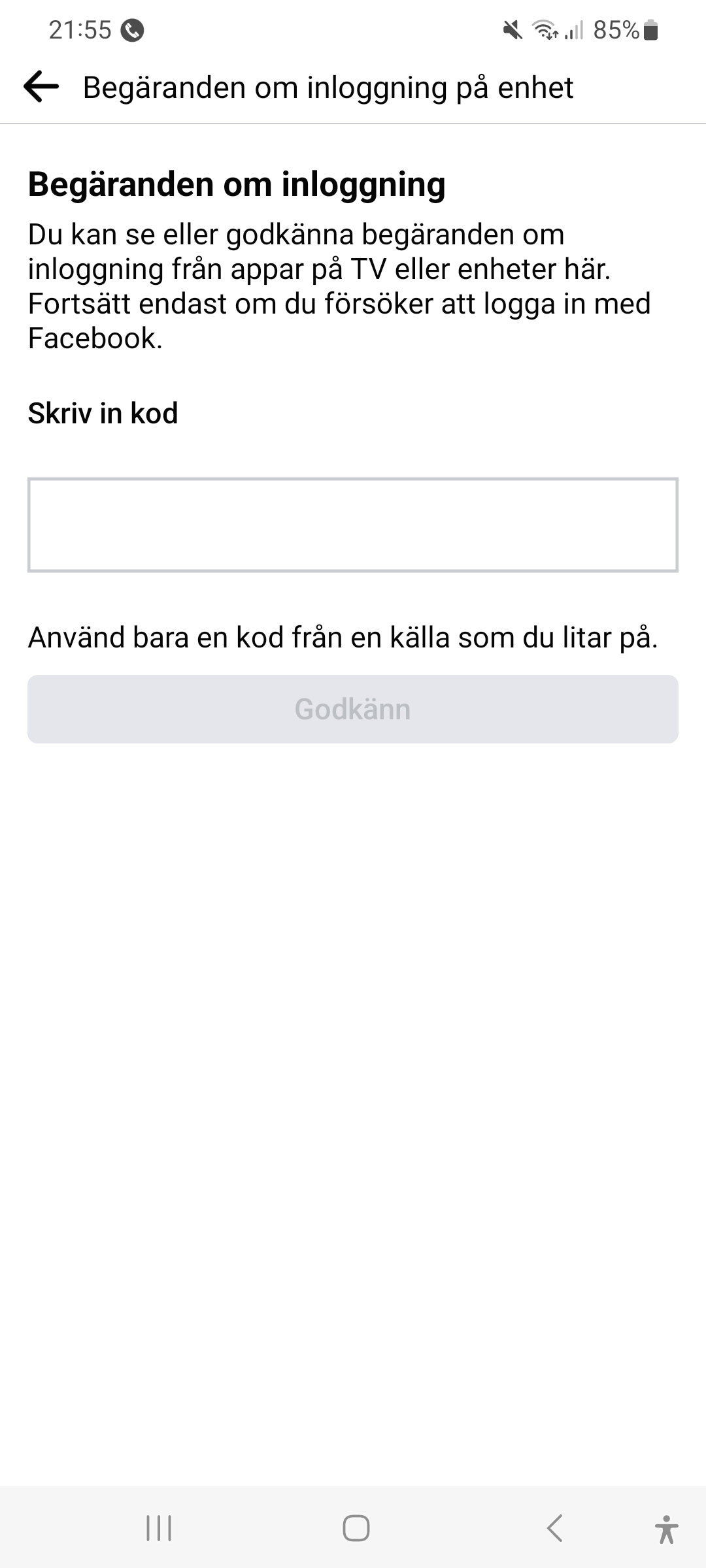Go back from Begäranden om inloggning på enhet
The image size is (706, 1568).
[x=41, y=87]
